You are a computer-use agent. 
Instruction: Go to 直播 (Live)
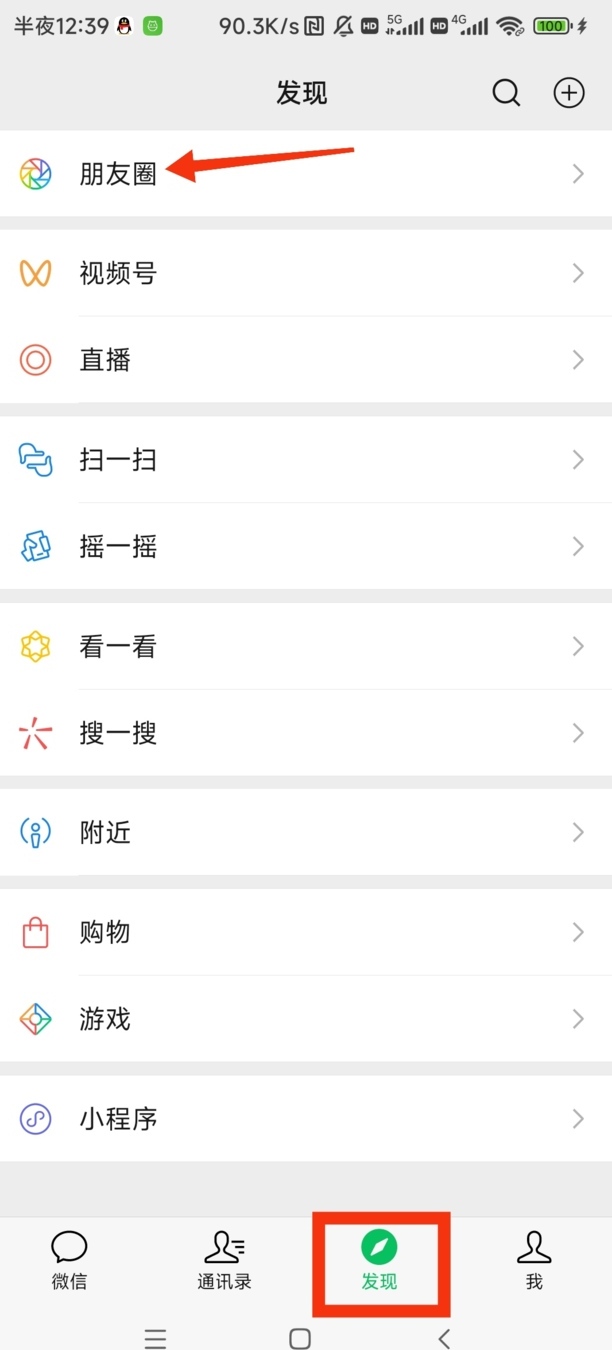pos(105,360)
